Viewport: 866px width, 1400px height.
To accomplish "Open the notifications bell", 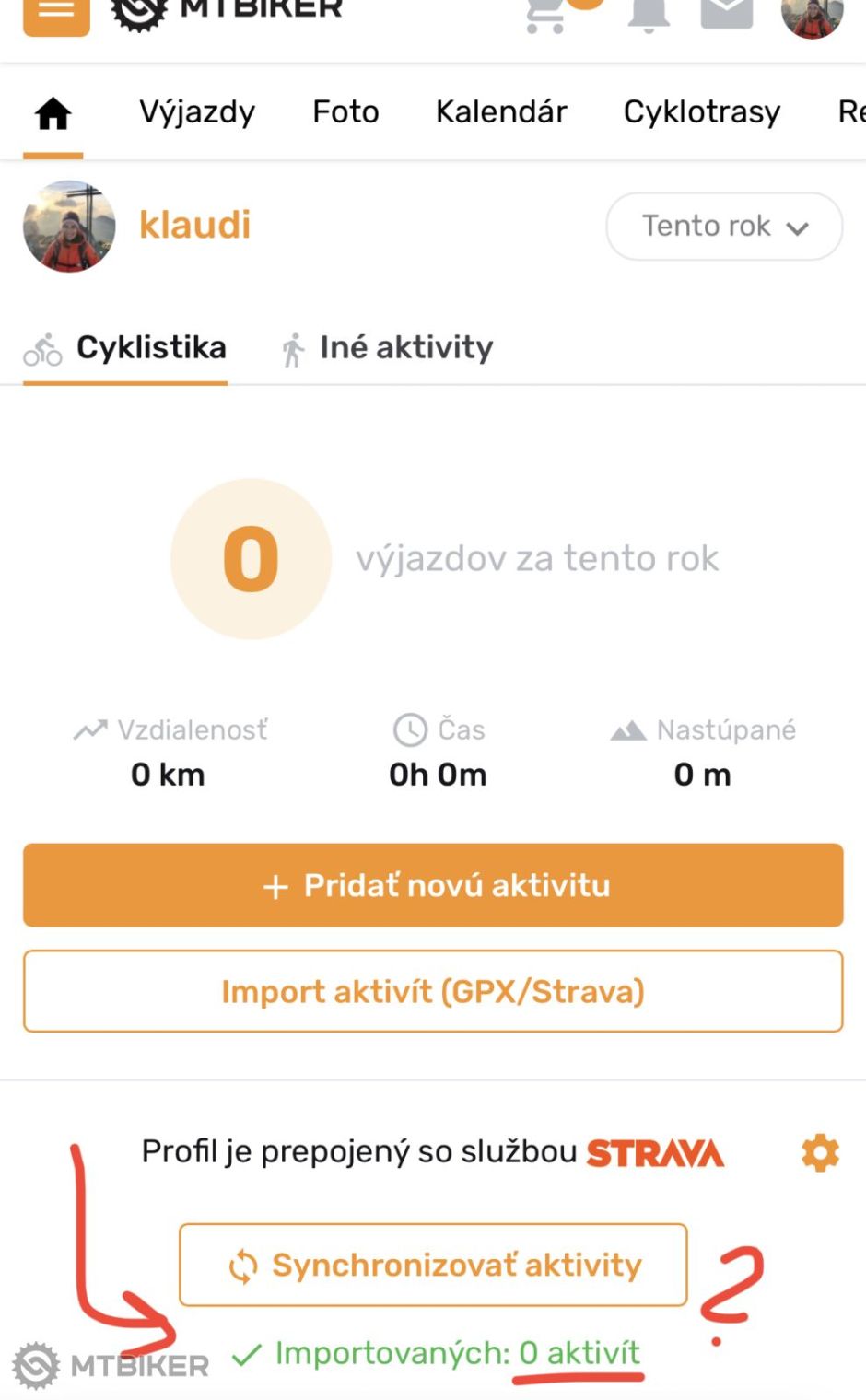I will 649,15.
